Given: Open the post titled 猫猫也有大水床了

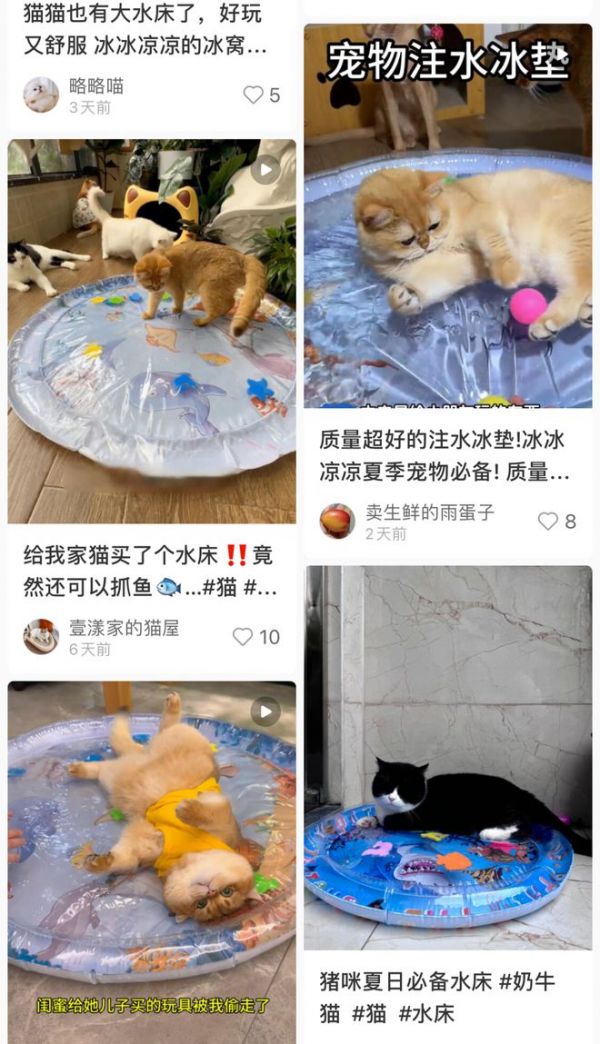Looking at the screenshot, I should 145,30.
